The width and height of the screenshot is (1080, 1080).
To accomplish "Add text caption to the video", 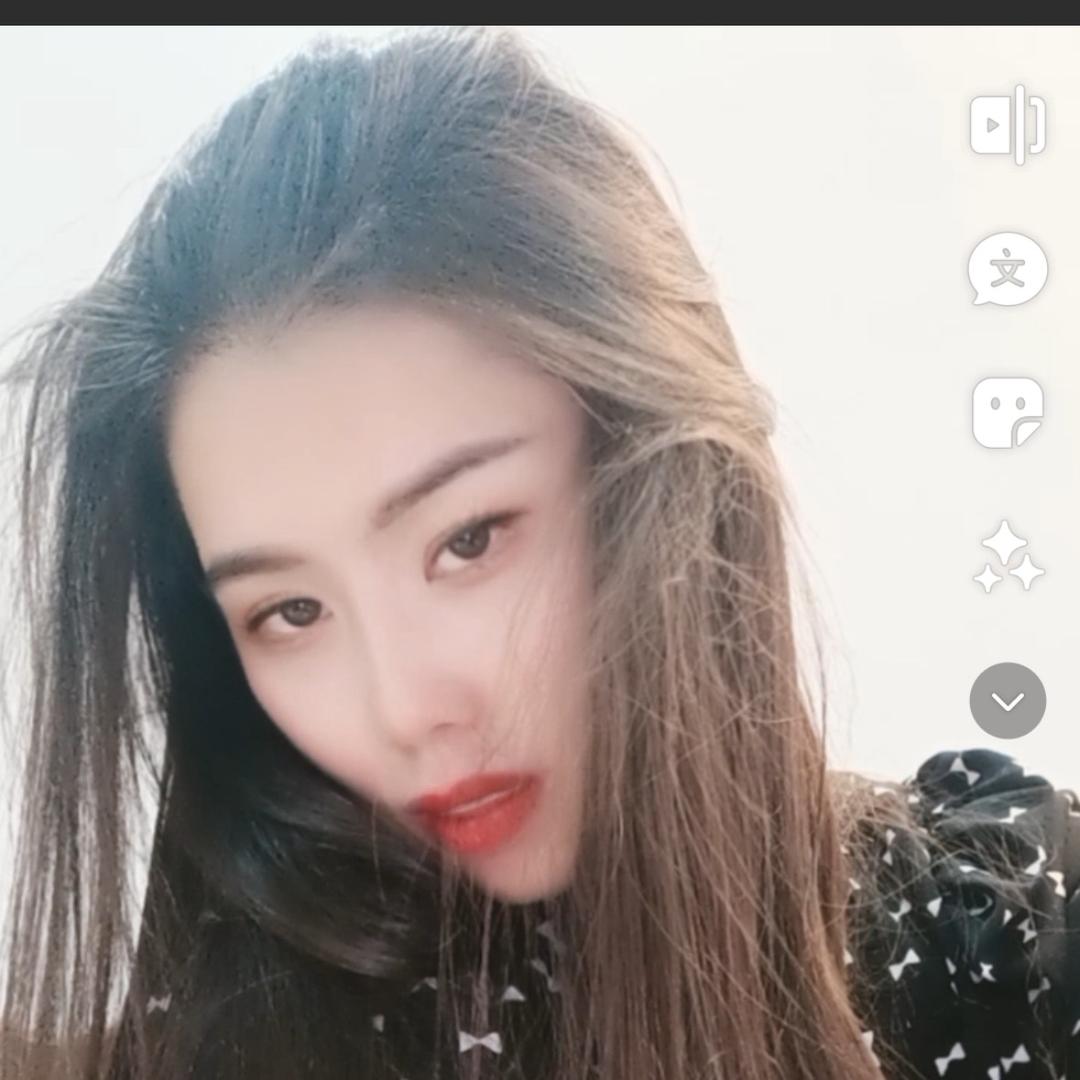I will [x=1007, y=269].
